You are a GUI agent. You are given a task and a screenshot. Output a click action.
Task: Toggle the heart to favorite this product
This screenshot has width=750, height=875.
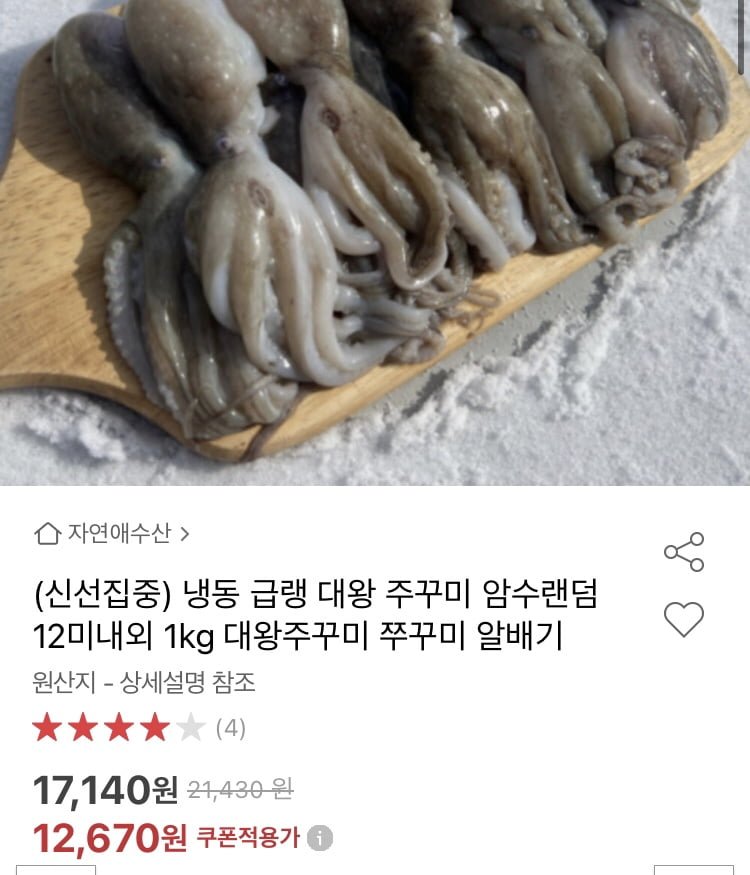pos(686,620)
